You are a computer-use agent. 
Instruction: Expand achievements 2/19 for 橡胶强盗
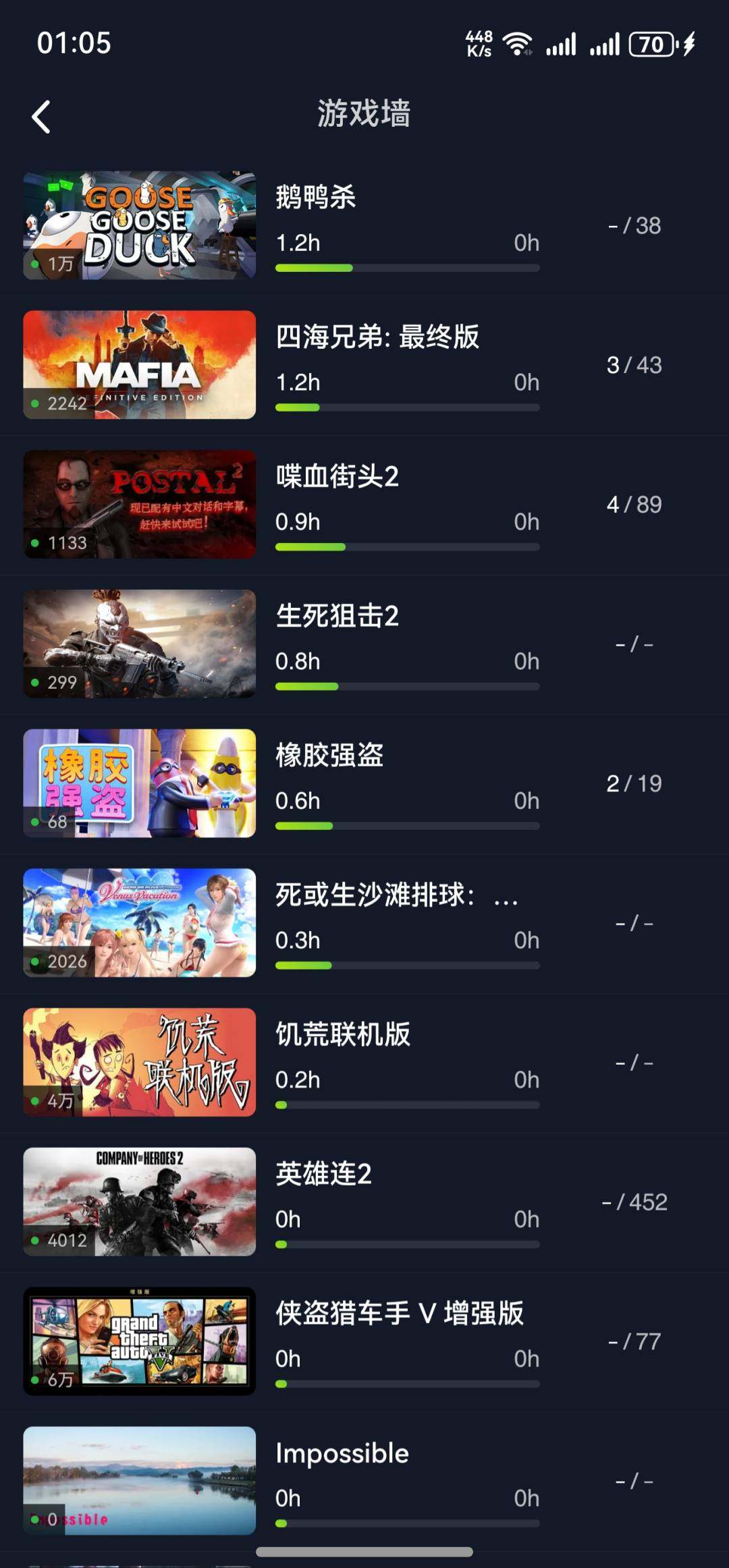633,783
